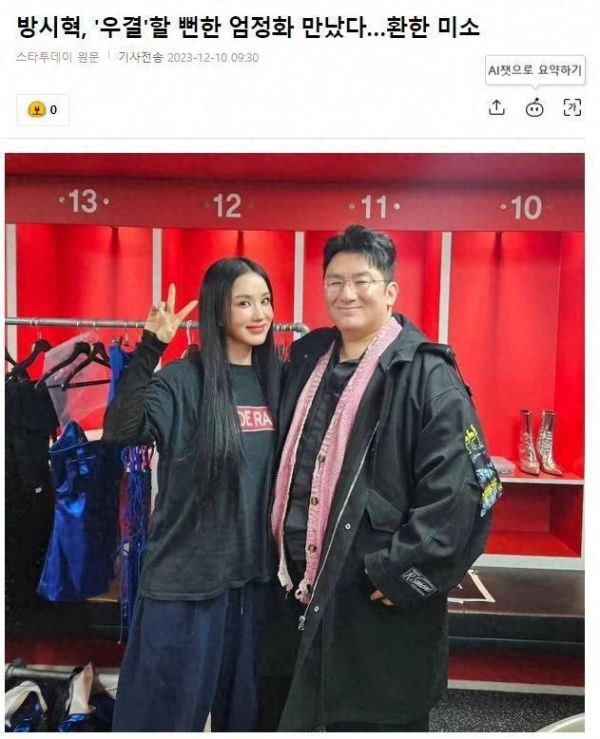600x739 pixels.
Task: Summarize the article with AI chat
Action: pos(535,108)
